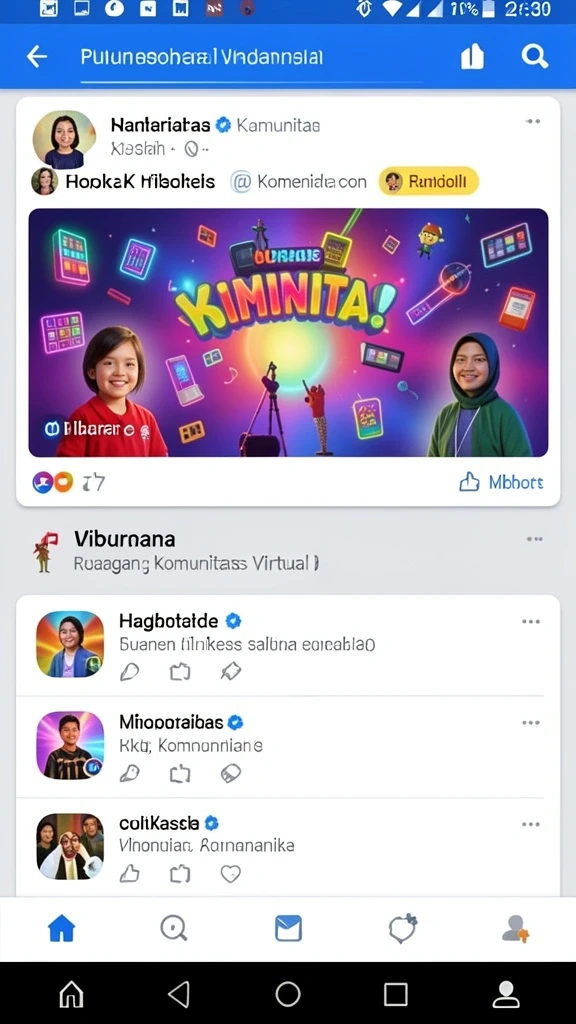Image resolution: width=576 pixels, height=1024 pixels.
Task: Tap the heart icon under coltKascla
Action: click(231, 874)
